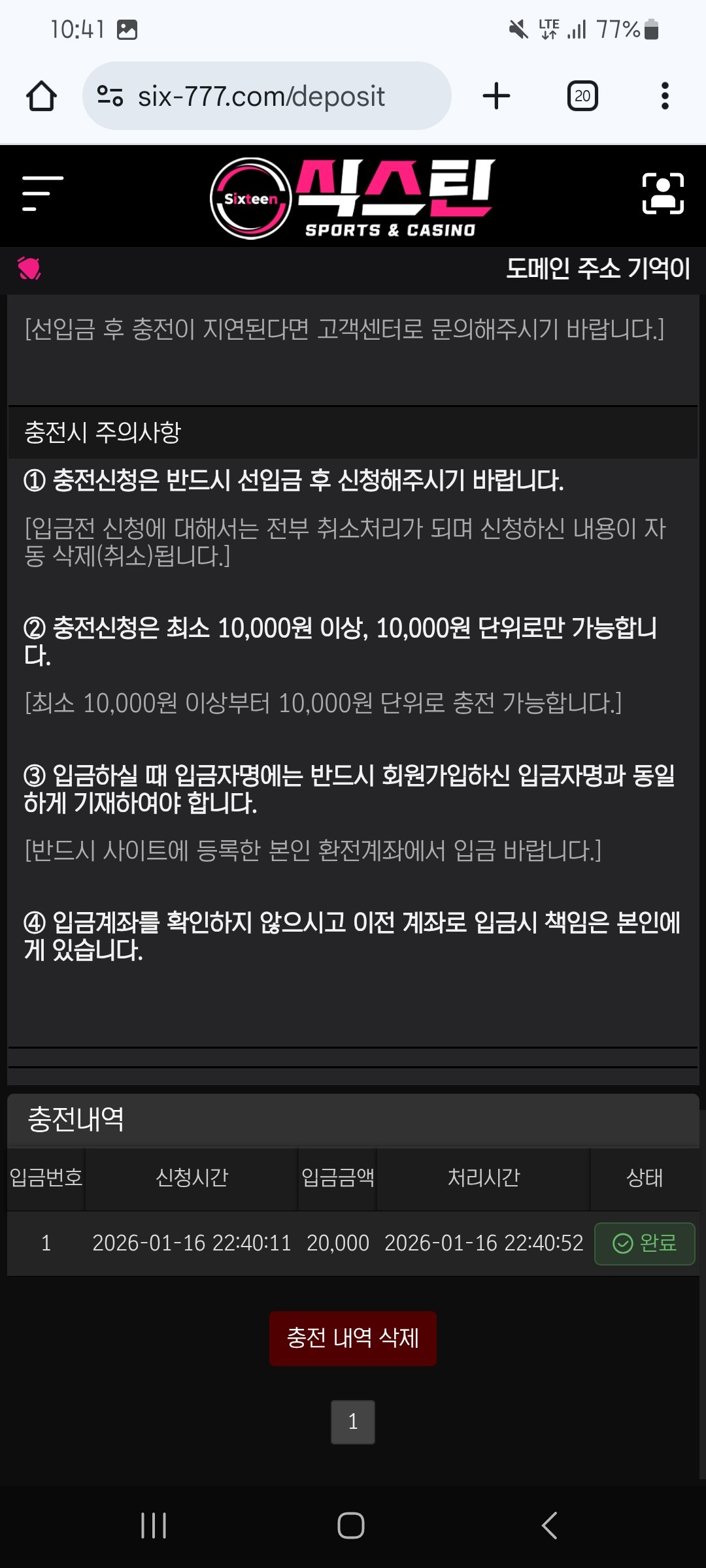Select page 1 of deposit history

(x=353, y=1422)
